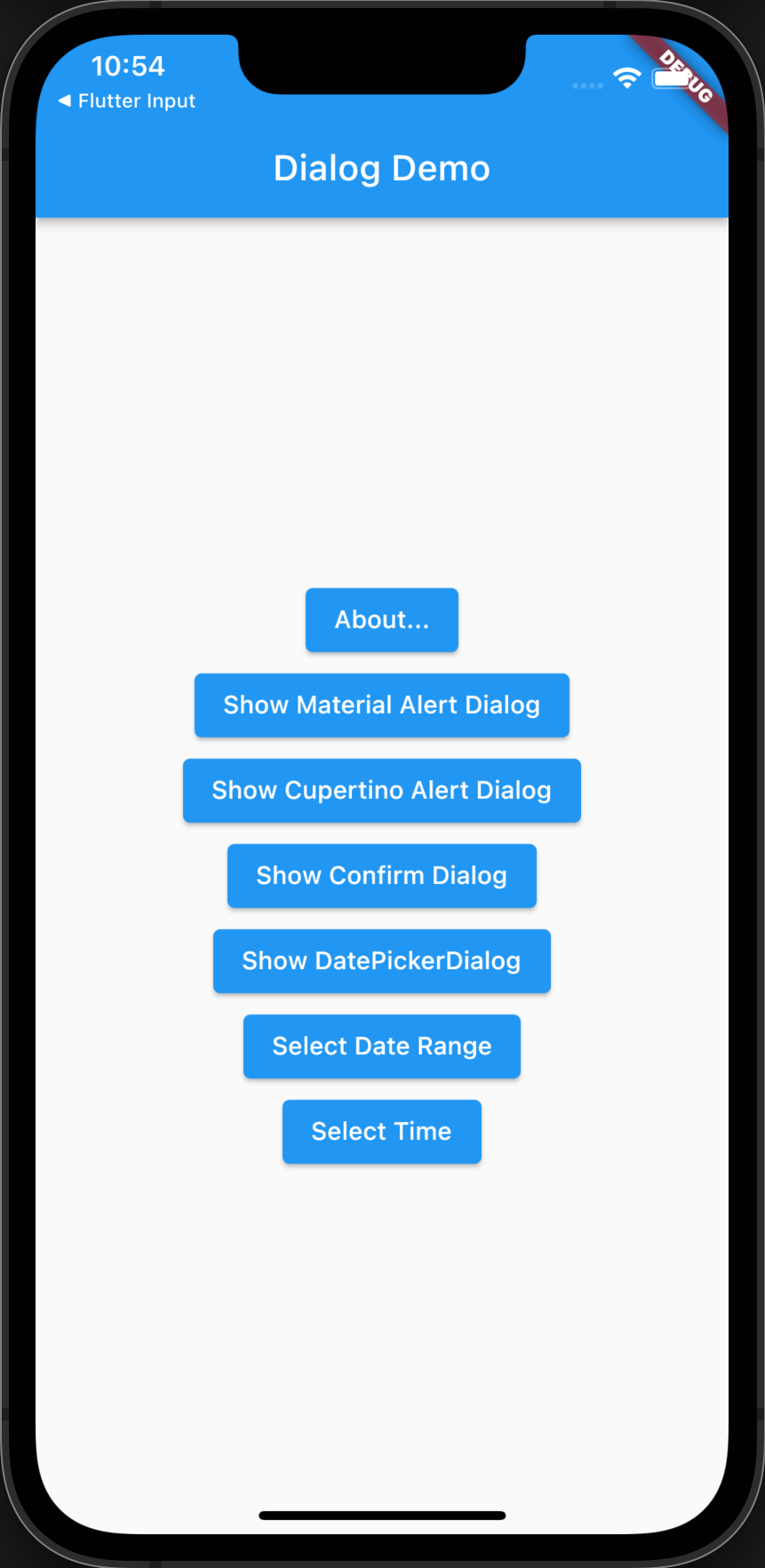Viewport: 765px width, 1568px height.
Task: Open the Cupertino alert dialog
Action: pos(382,791)
